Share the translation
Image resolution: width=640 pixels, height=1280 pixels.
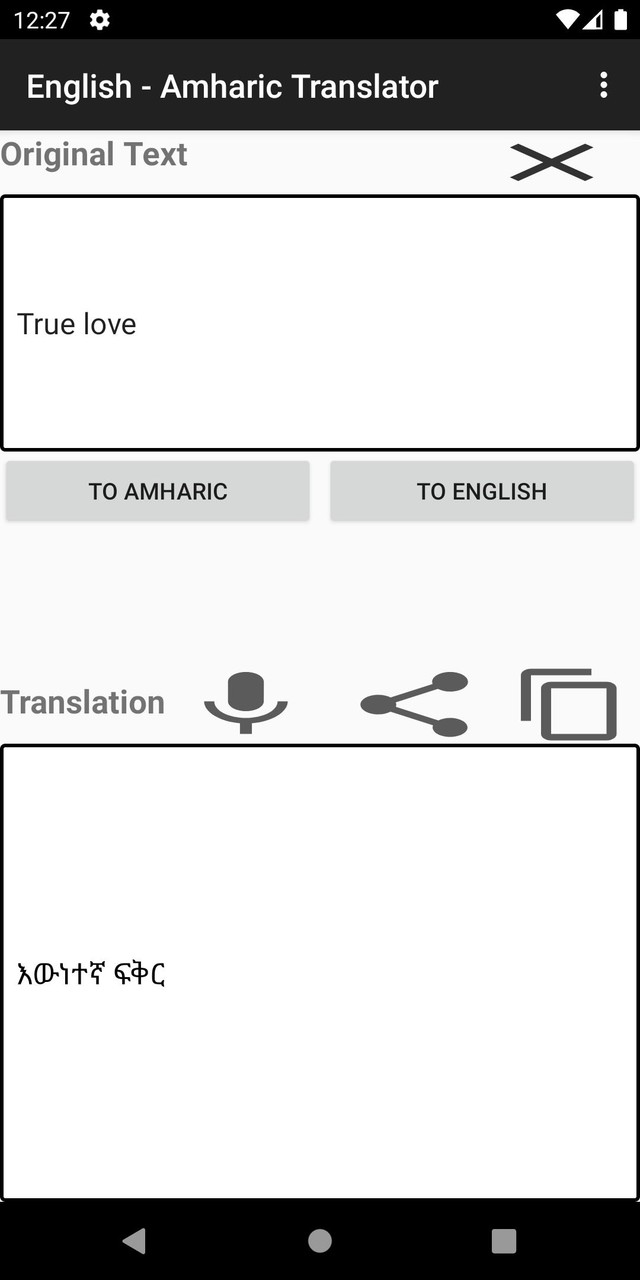click(x=414, y=704)
